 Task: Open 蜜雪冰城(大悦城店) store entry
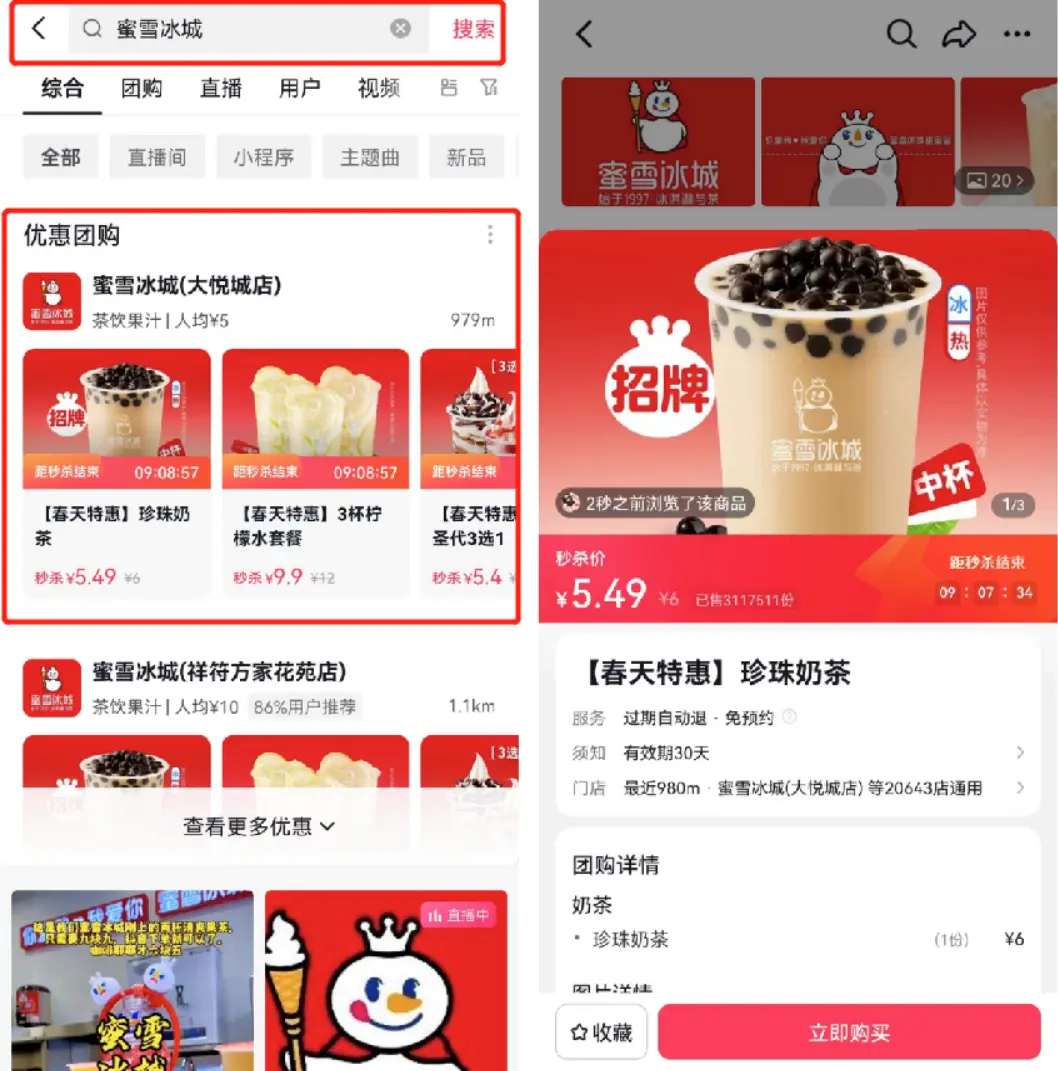pyautogui.click(x=187, y=287)
